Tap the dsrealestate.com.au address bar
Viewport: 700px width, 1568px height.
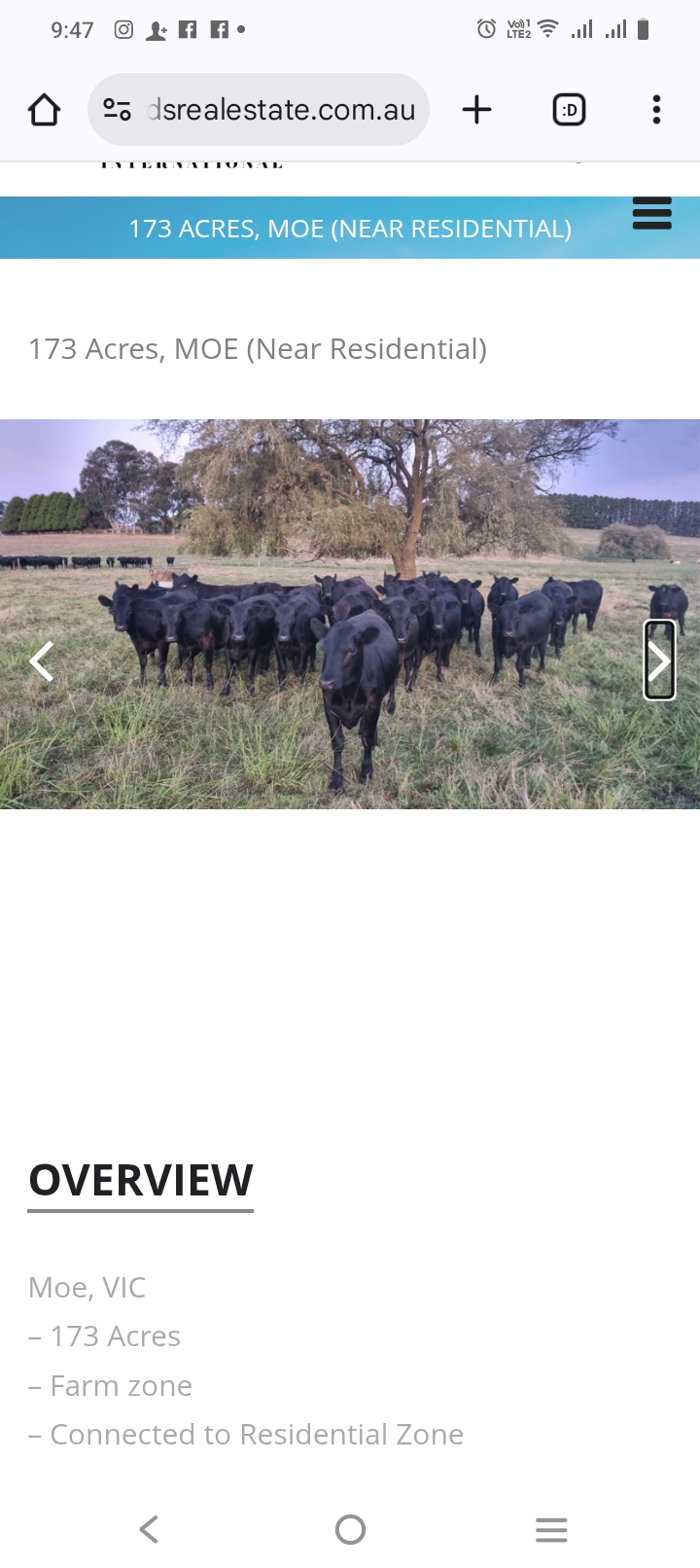(280, 110)
